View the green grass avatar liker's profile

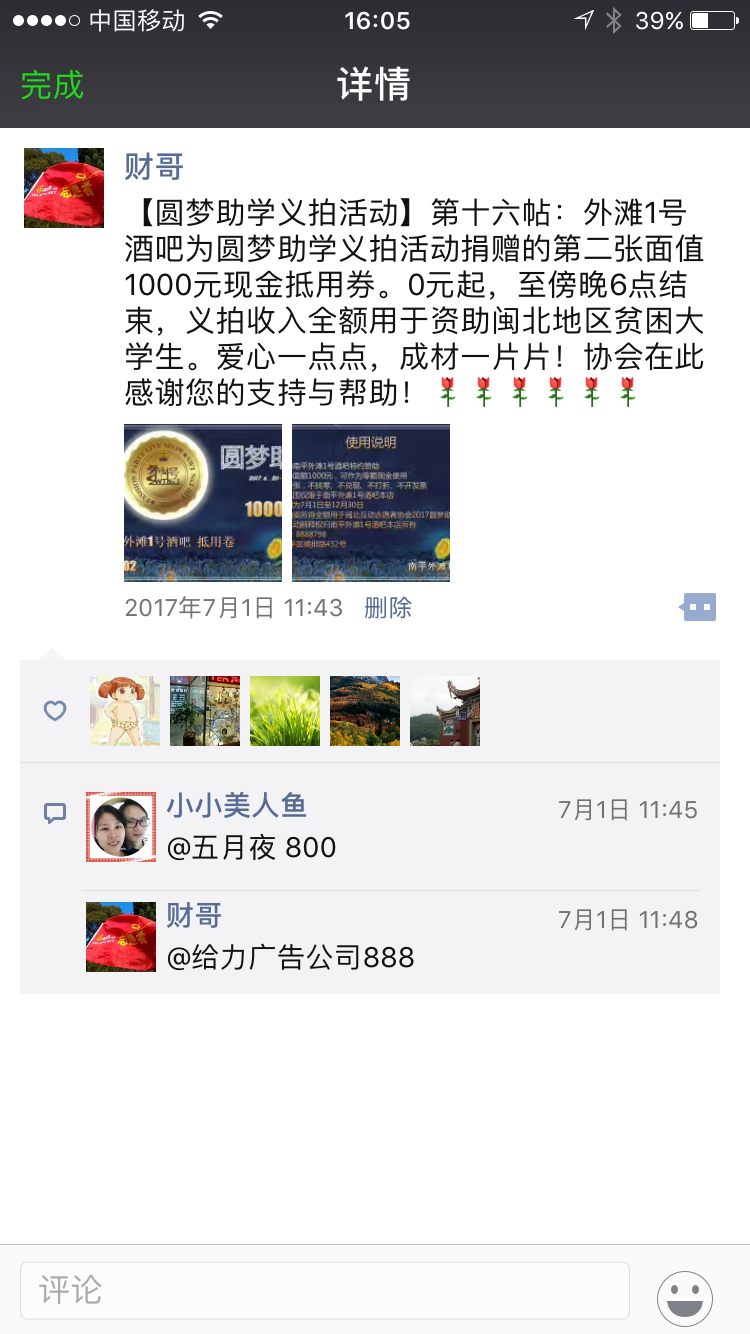[285, 711]
